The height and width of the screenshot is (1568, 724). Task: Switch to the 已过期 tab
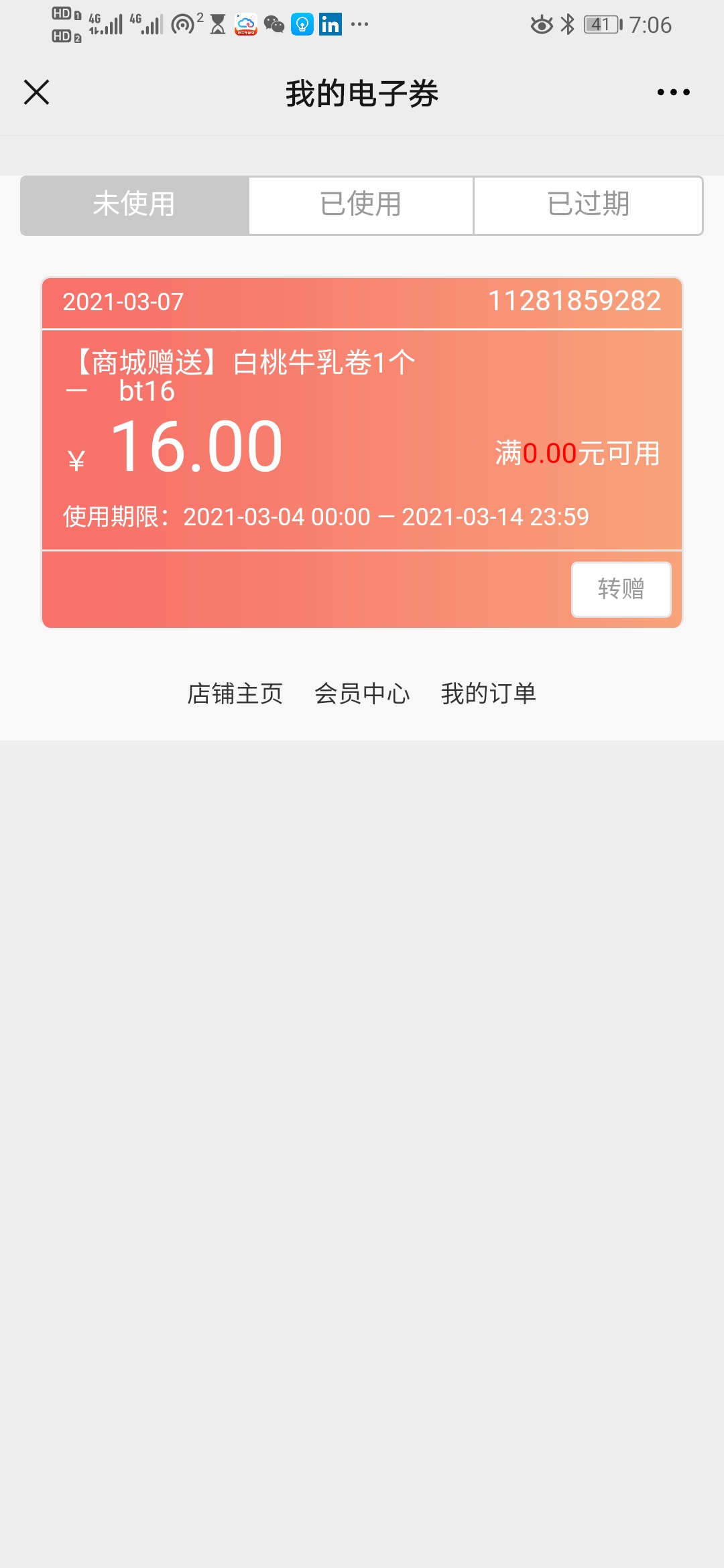tap(588, 205)
